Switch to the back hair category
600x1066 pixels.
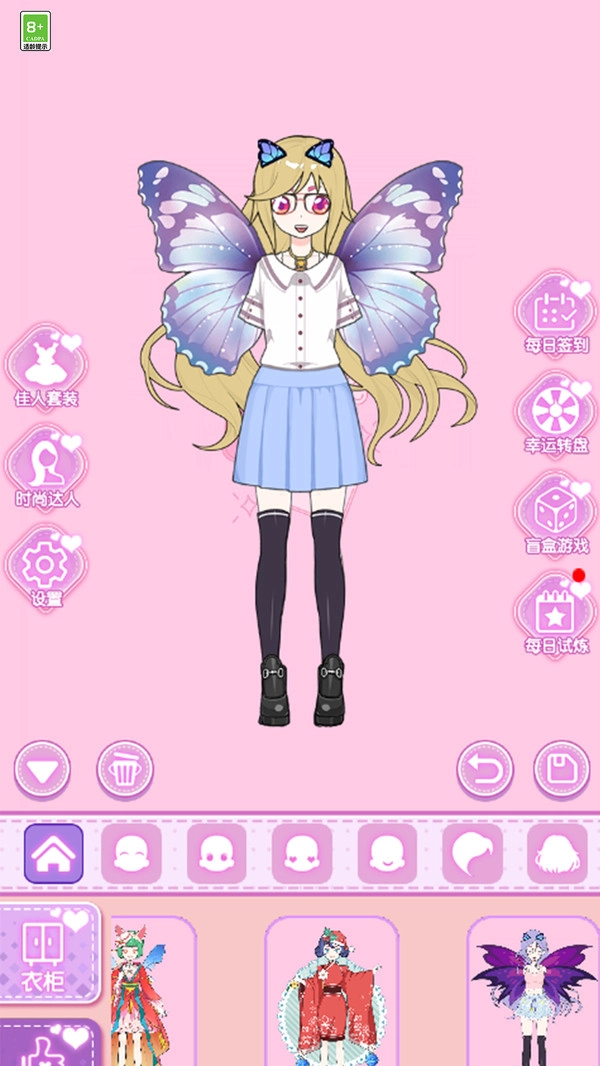pos(558,853)
